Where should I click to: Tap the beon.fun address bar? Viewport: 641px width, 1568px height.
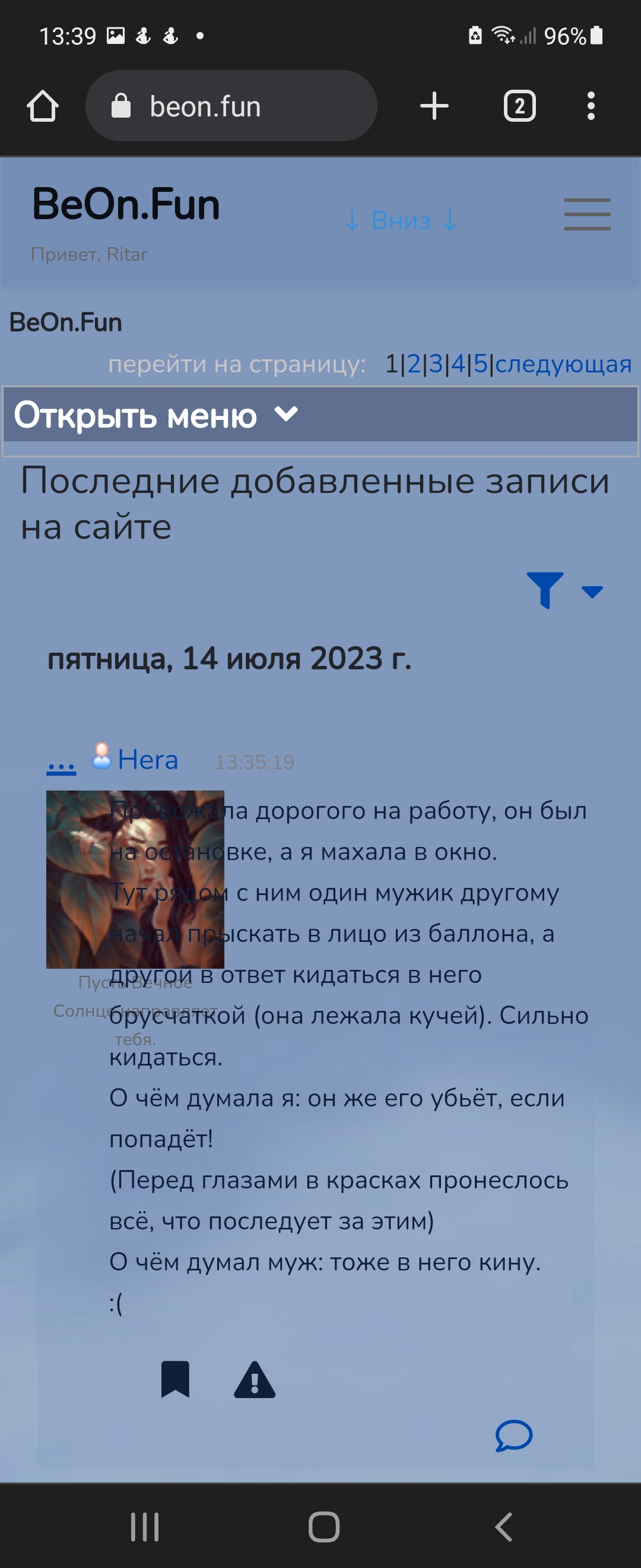click(x=231, y=106)
